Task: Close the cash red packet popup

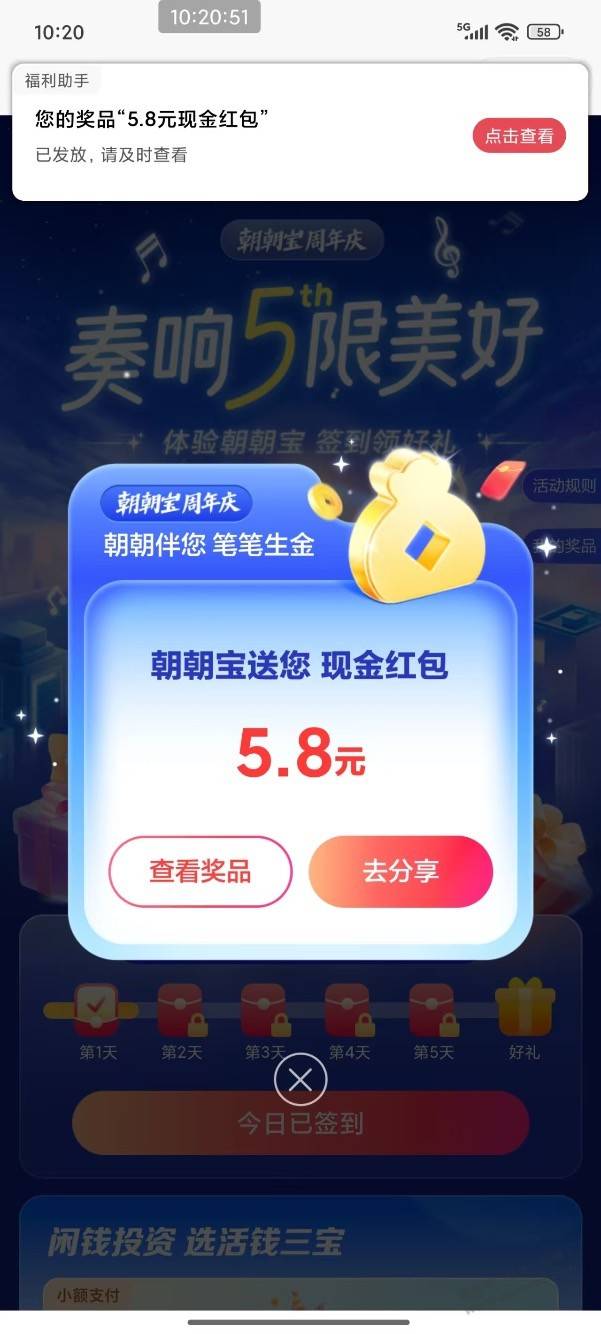Action: click(300, 1079)
